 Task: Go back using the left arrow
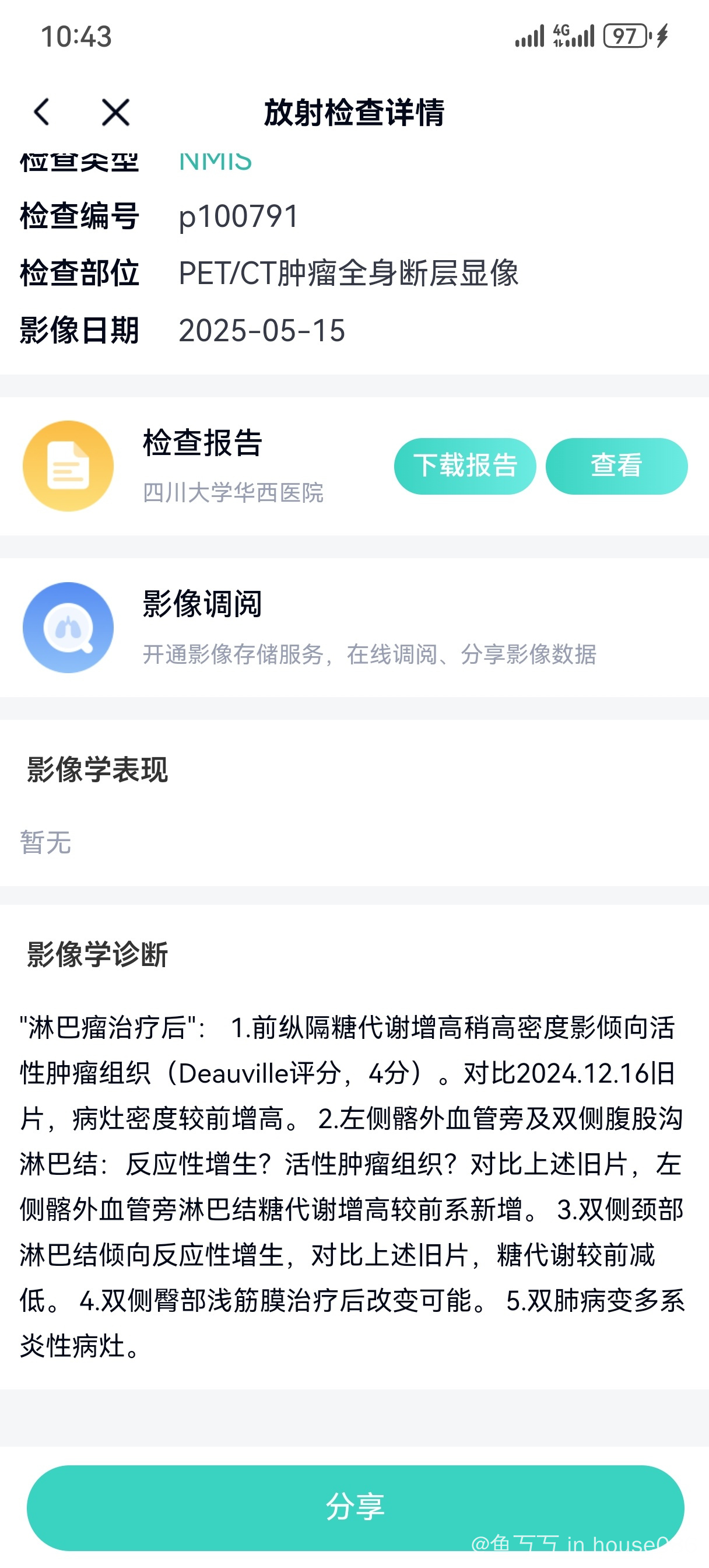click(41, 112)
